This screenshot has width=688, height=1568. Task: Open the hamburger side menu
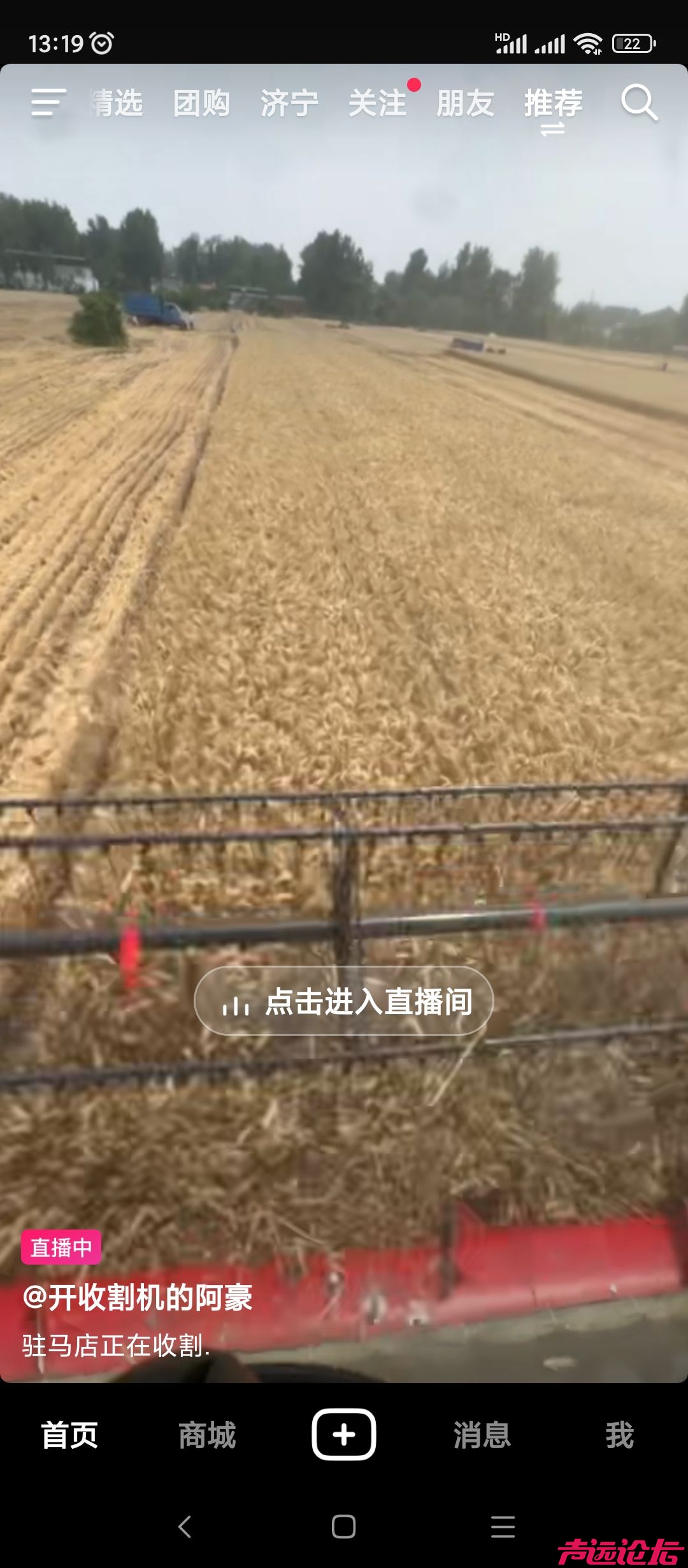[48, 103]
